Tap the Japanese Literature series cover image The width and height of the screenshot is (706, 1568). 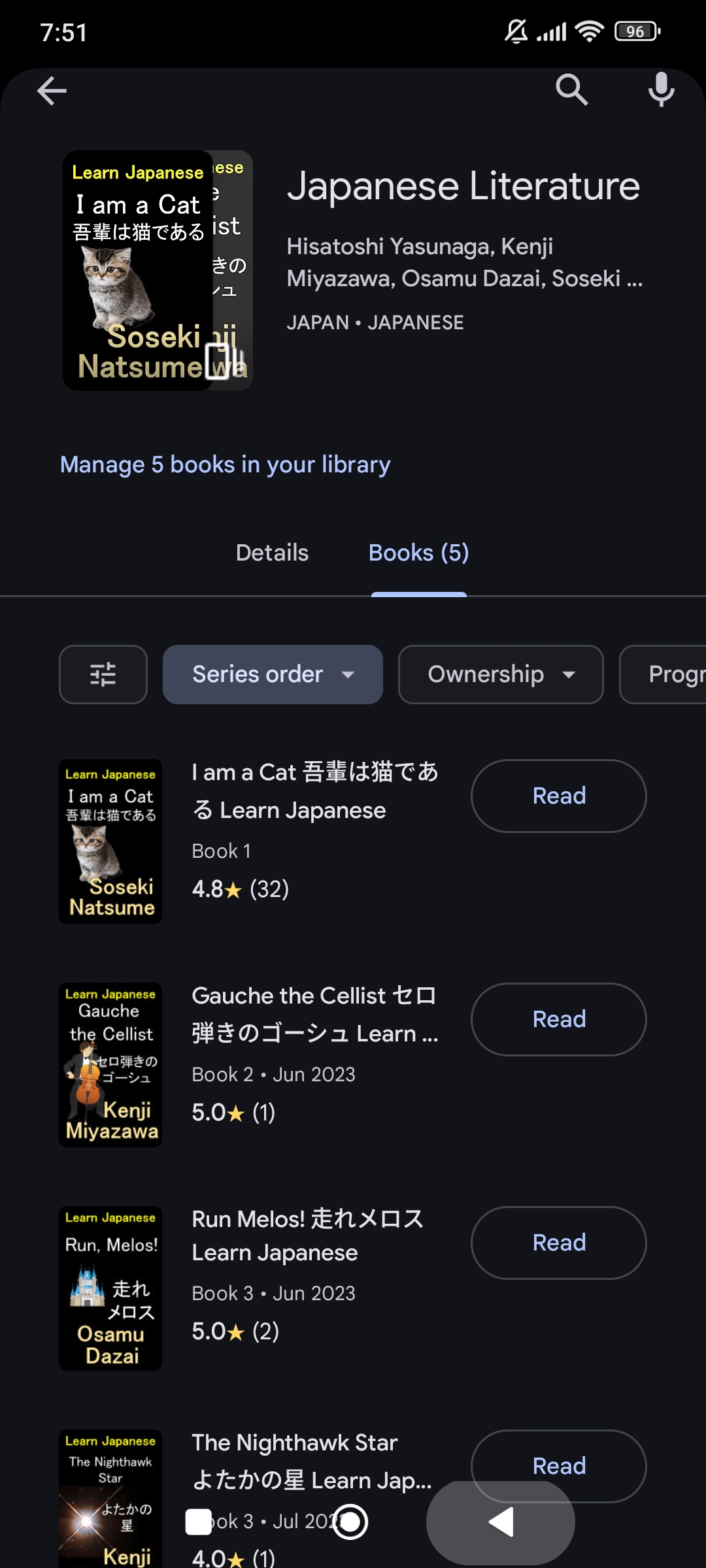pyautogui.click(x=157, y=270)
